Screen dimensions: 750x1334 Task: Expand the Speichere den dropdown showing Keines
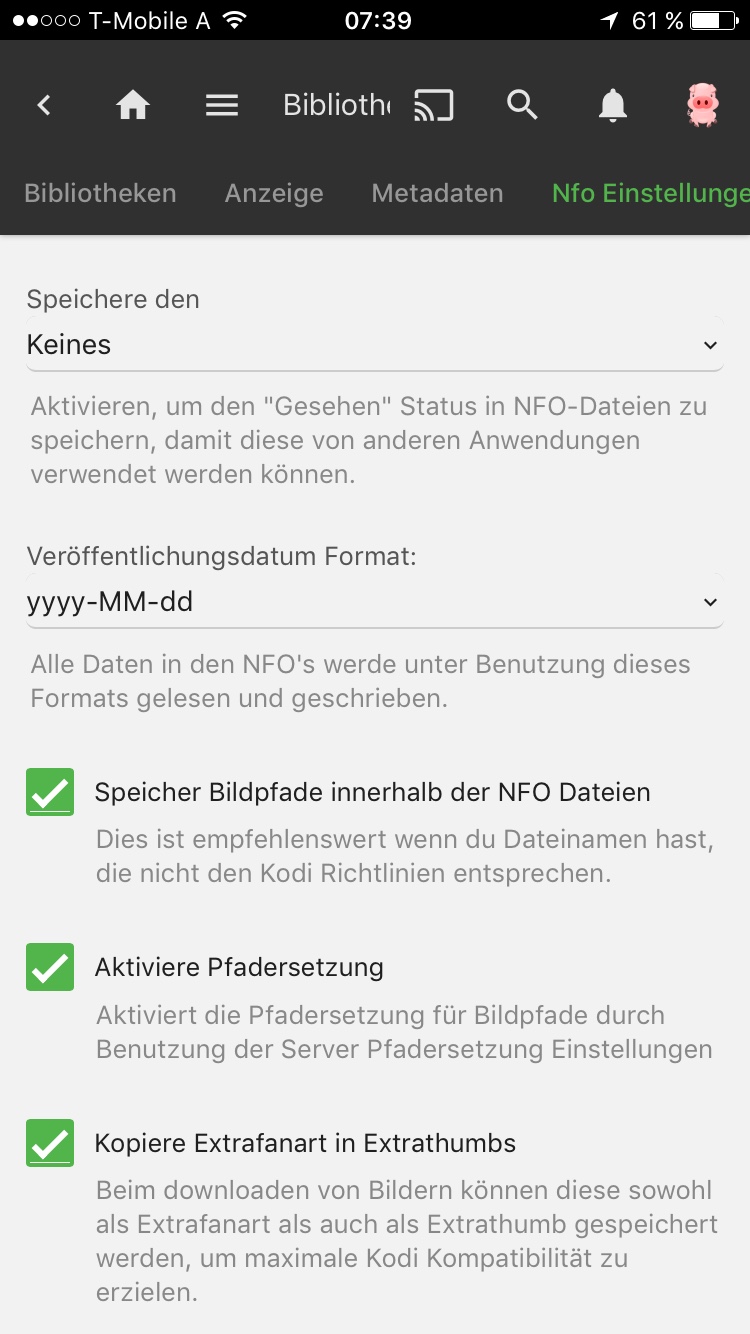pos(374,345)
